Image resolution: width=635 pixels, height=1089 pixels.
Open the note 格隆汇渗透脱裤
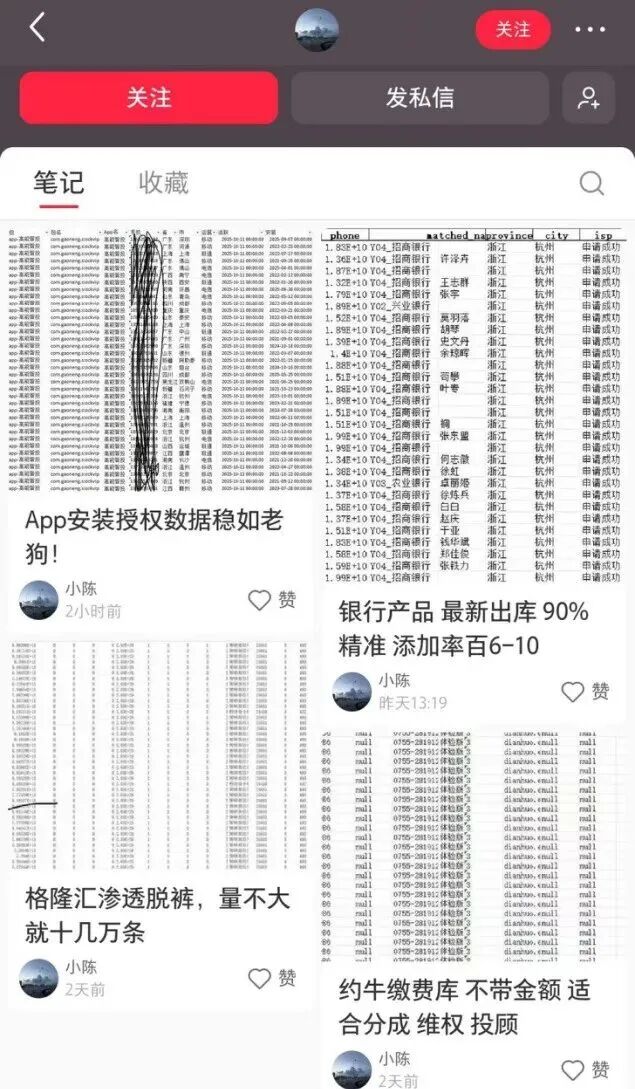click(157, 915)
